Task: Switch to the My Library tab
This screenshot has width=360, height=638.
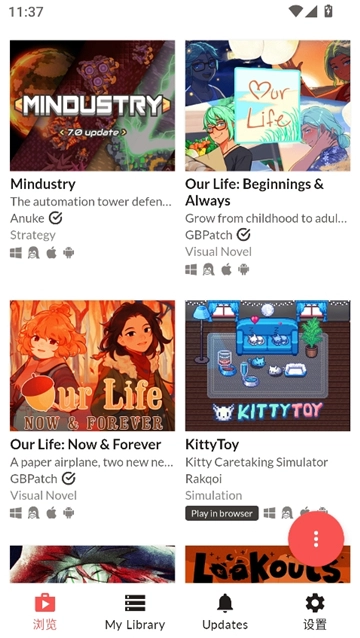Action: pyautogui.click(x=135, y=612)
